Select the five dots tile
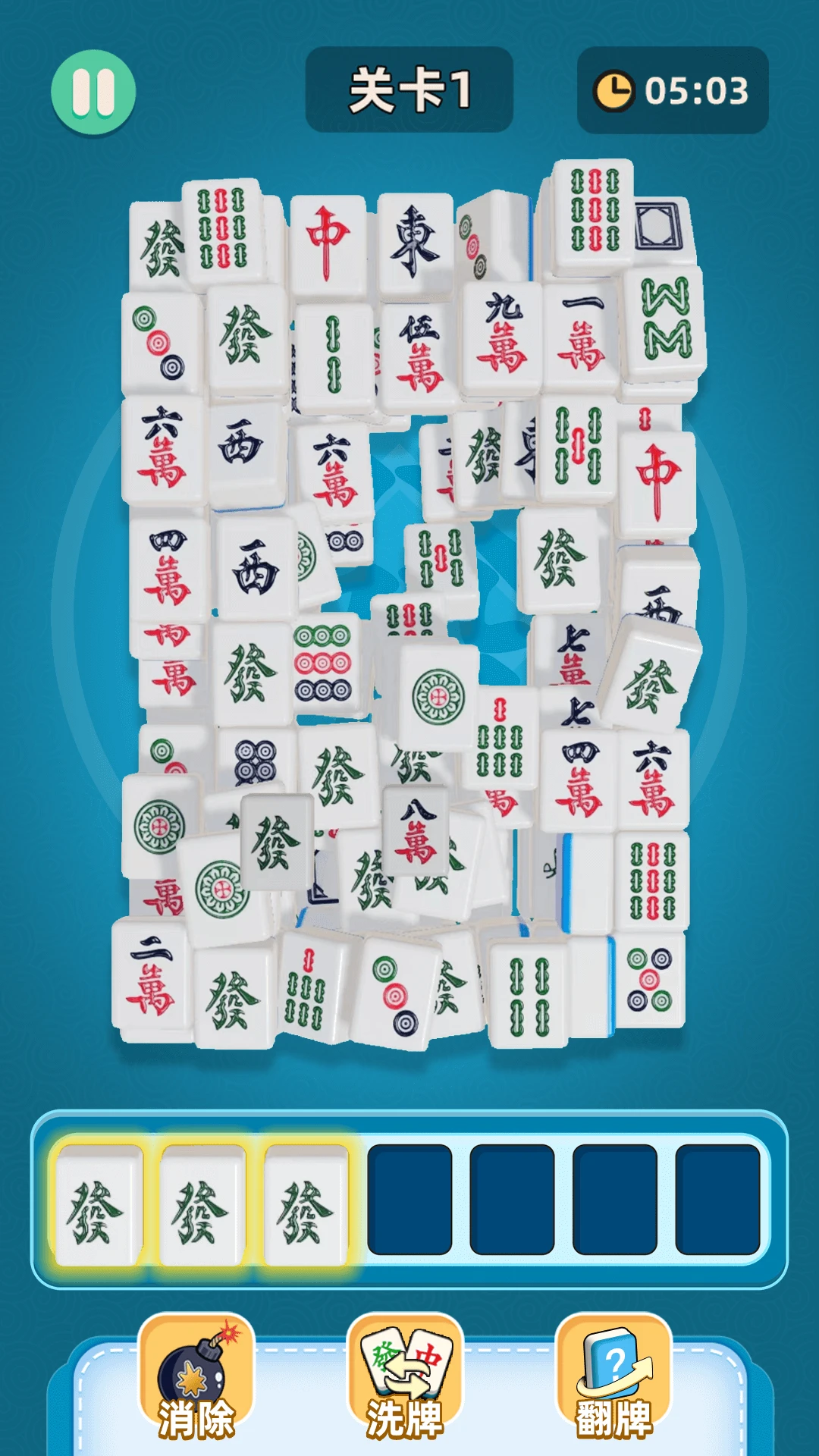Image resolution: width=819 pixels, height=1456 pixels. [x=650, y=980]
